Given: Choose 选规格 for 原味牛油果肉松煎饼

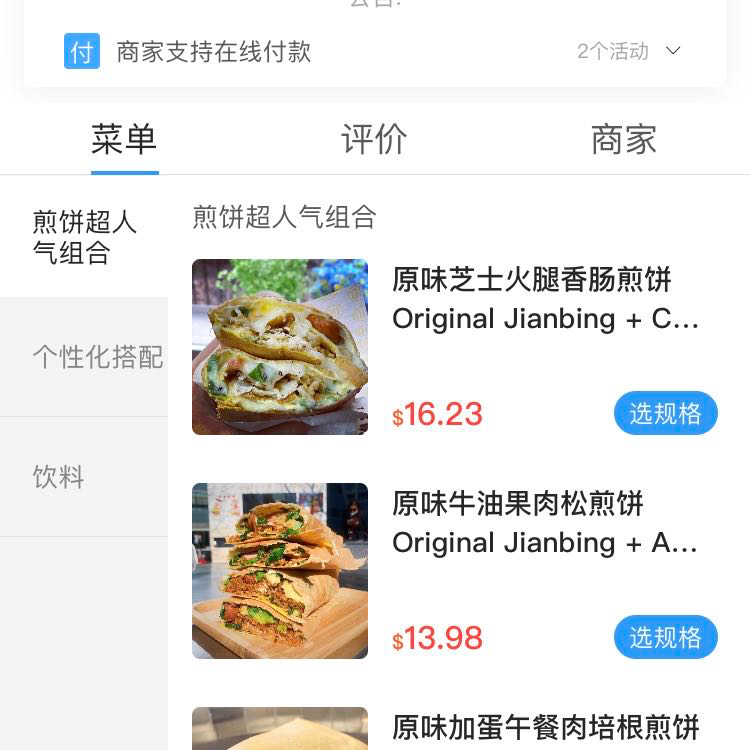Looking at the screenshot, I should click(665, 638).
